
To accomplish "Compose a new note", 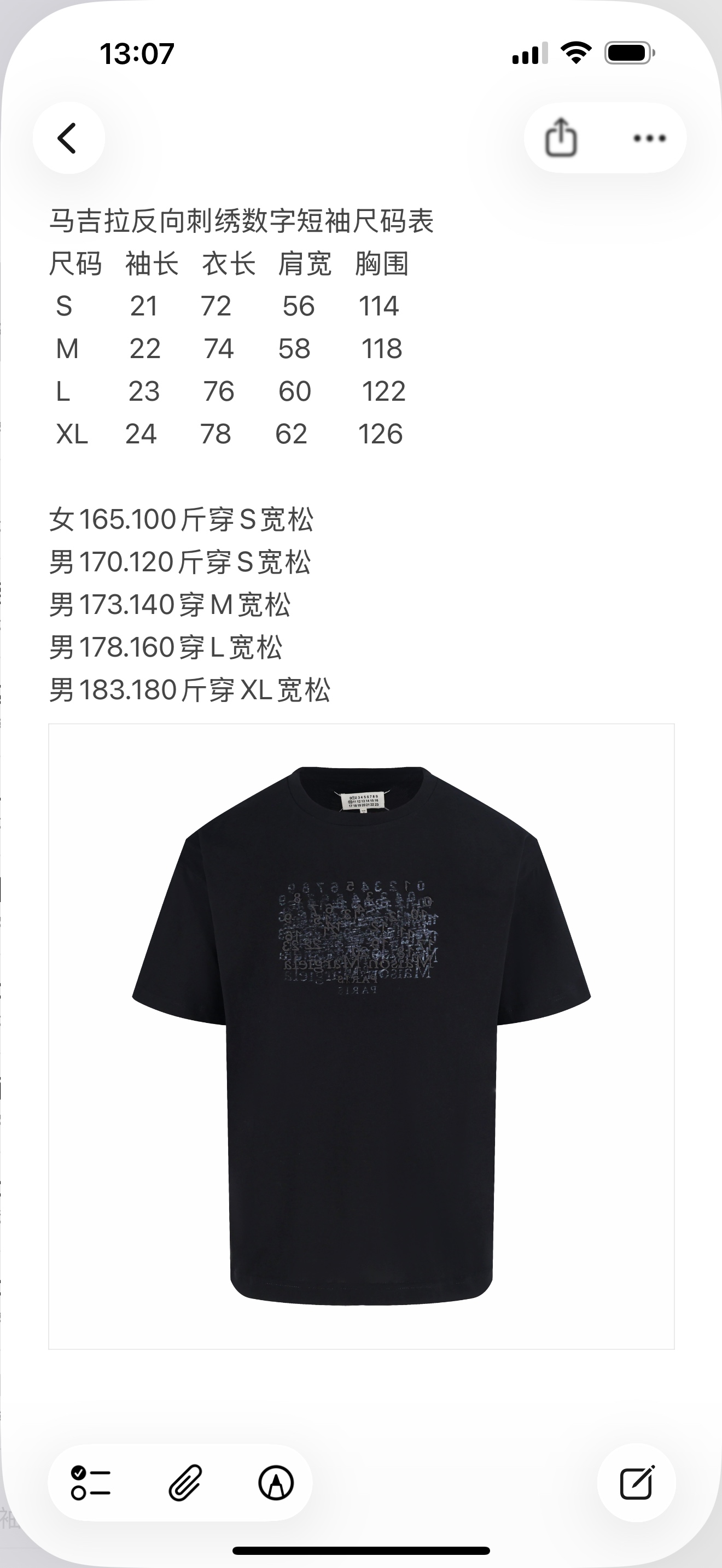I will pos(636,1482).
